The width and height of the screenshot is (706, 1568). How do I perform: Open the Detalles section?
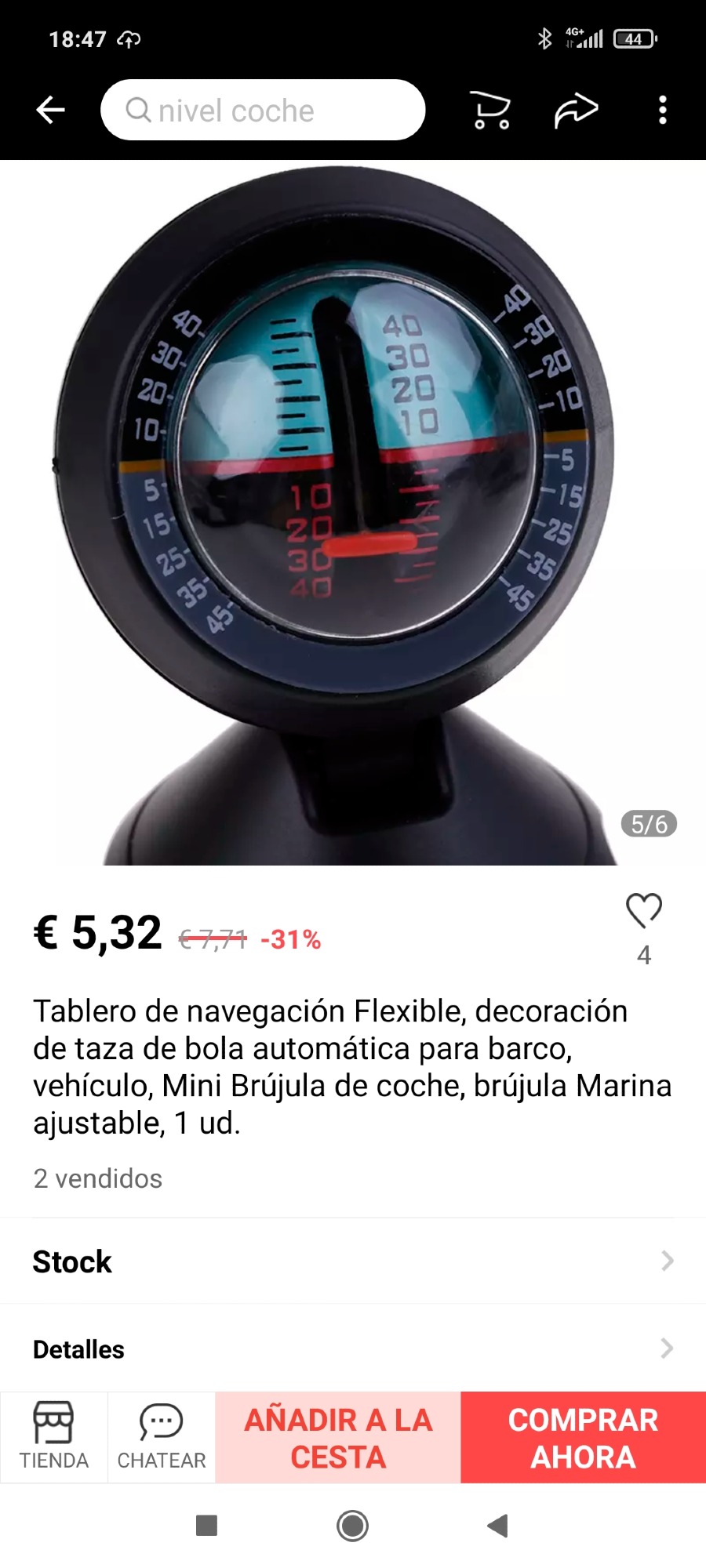[353, 1349]
